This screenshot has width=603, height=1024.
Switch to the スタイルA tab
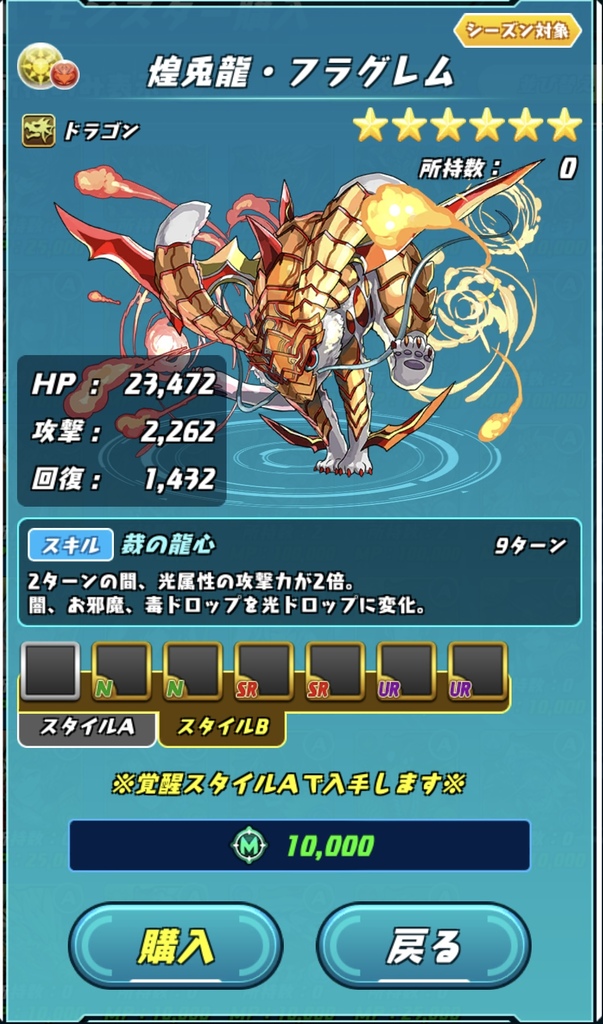point(86,728)
